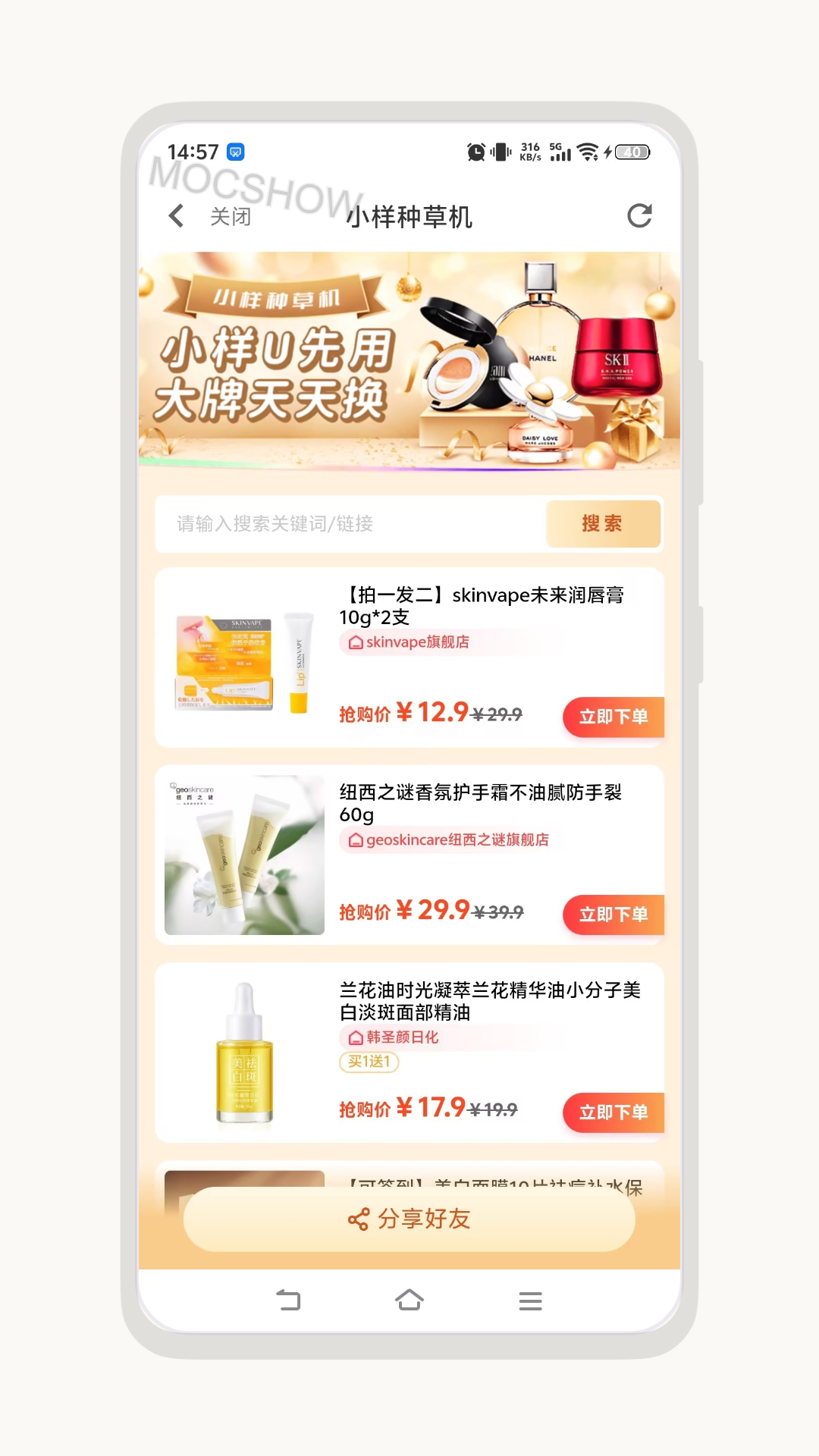Open the 兰花油 essential oil product thumbnail
Image resolution: width=819 pixels, height=1456 pixels.
pos(243,1056)
